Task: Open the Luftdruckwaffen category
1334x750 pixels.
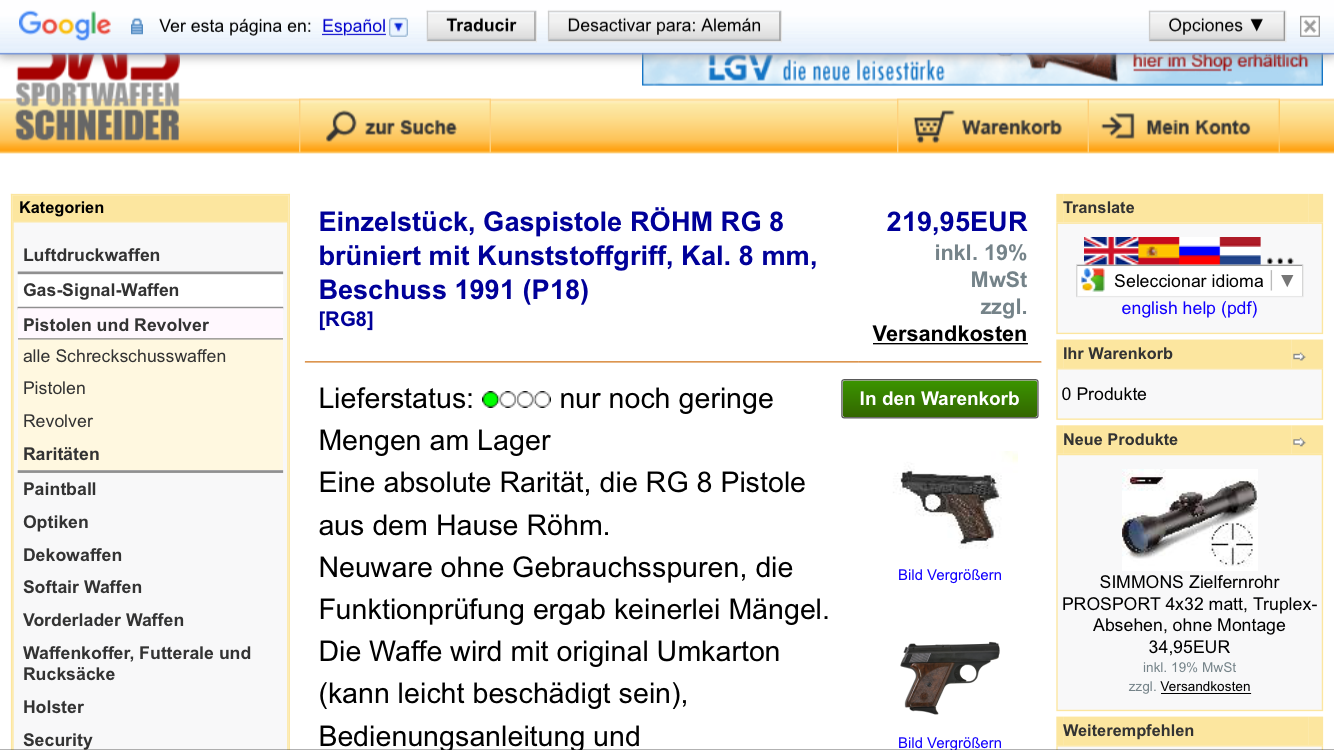Action: pyautogui.click(x=91, y=255)
